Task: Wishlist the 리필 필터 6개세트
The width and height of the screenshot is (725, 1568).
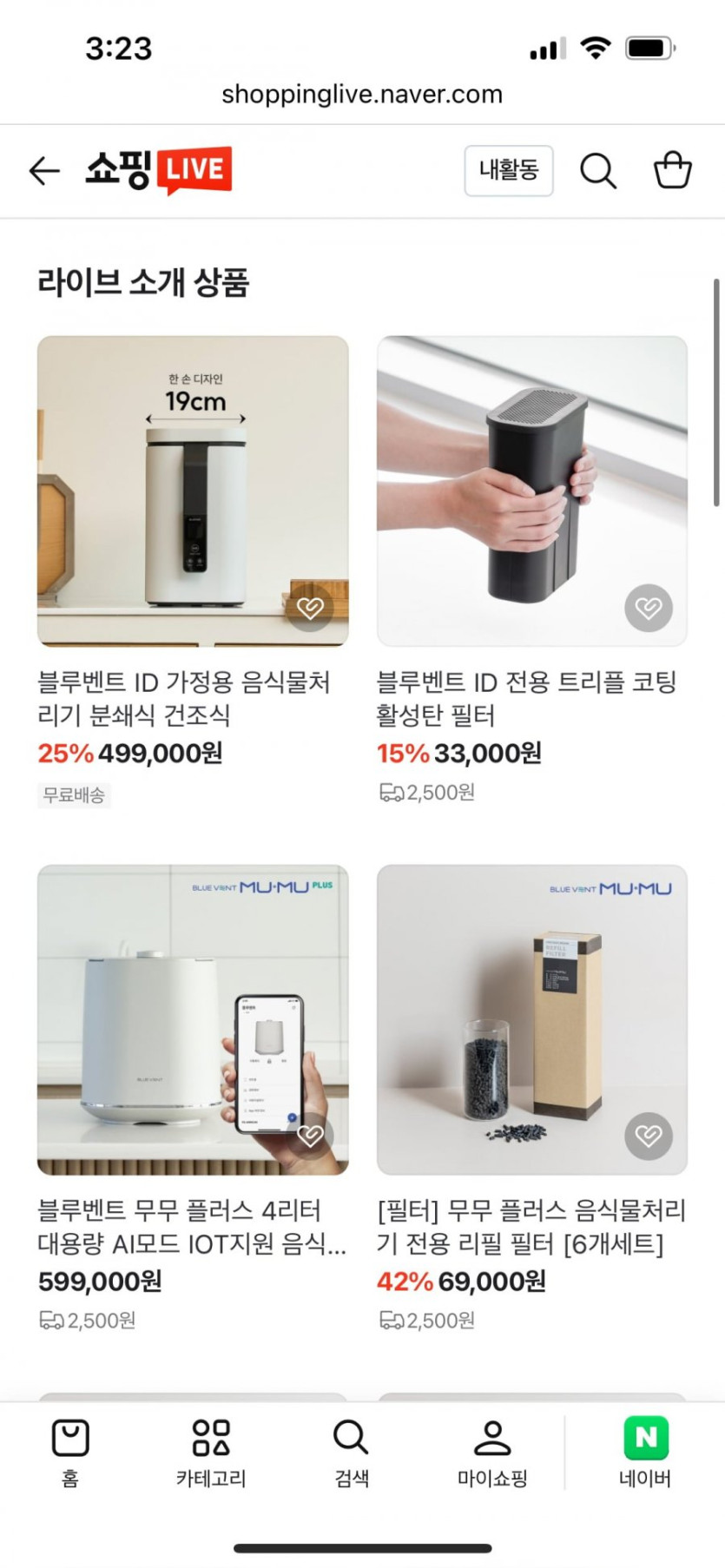Action: pyautogui.click(x=649, y=1136)
